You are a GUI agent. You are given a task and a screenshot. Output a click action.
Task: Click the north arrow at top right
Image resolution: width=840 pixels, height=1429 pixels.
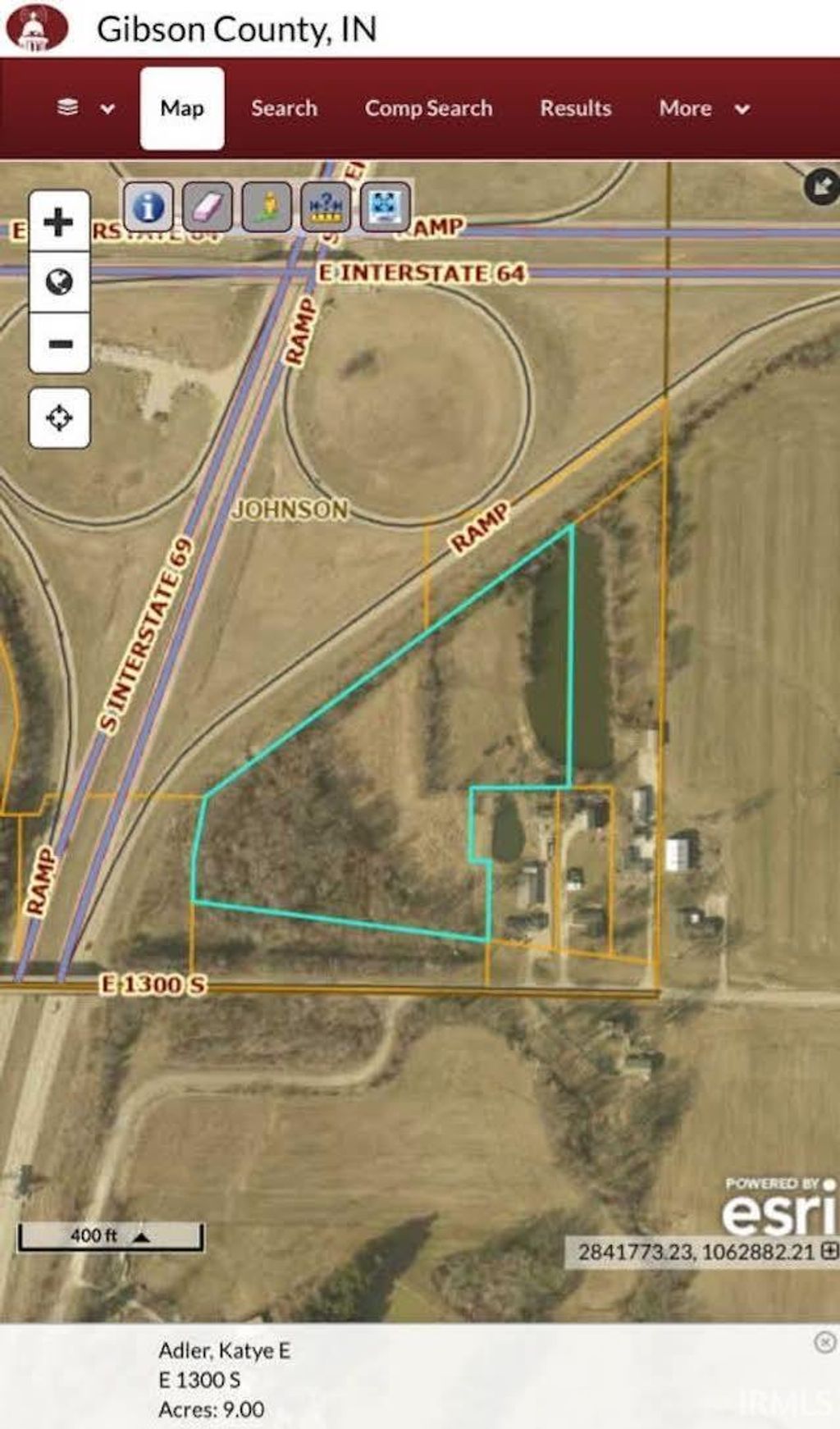821,186
